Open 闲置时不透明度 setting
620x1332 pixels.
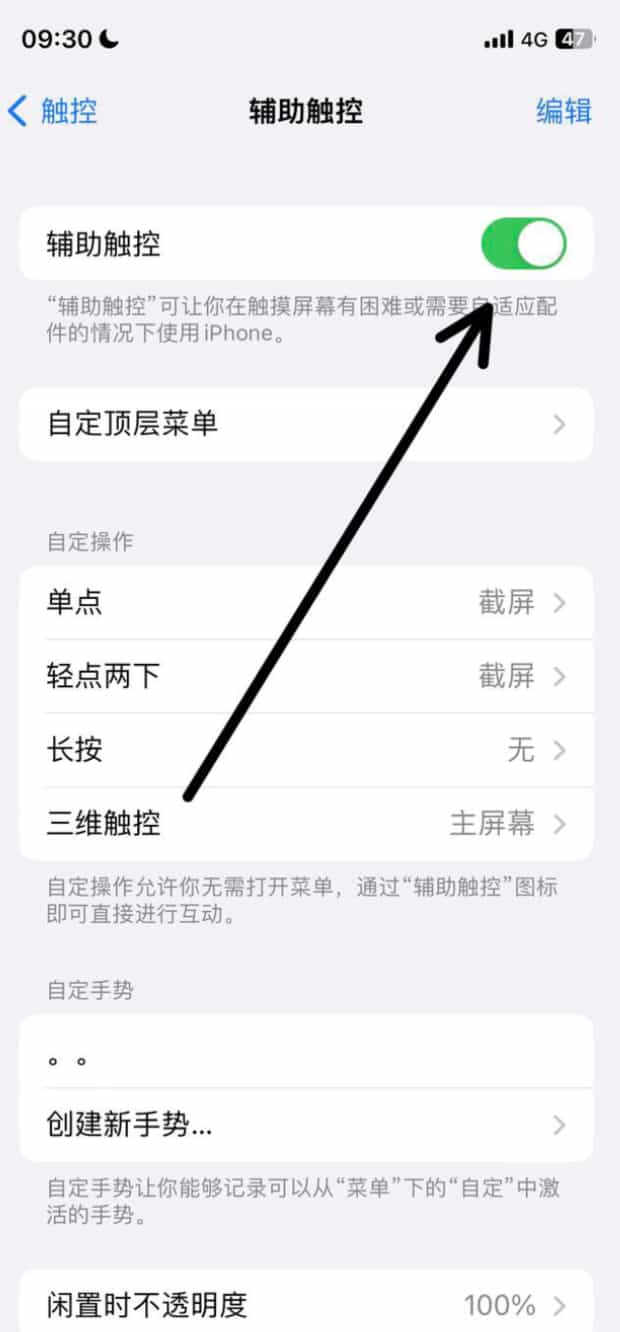pyautogui.click(x=306, y=1304)
